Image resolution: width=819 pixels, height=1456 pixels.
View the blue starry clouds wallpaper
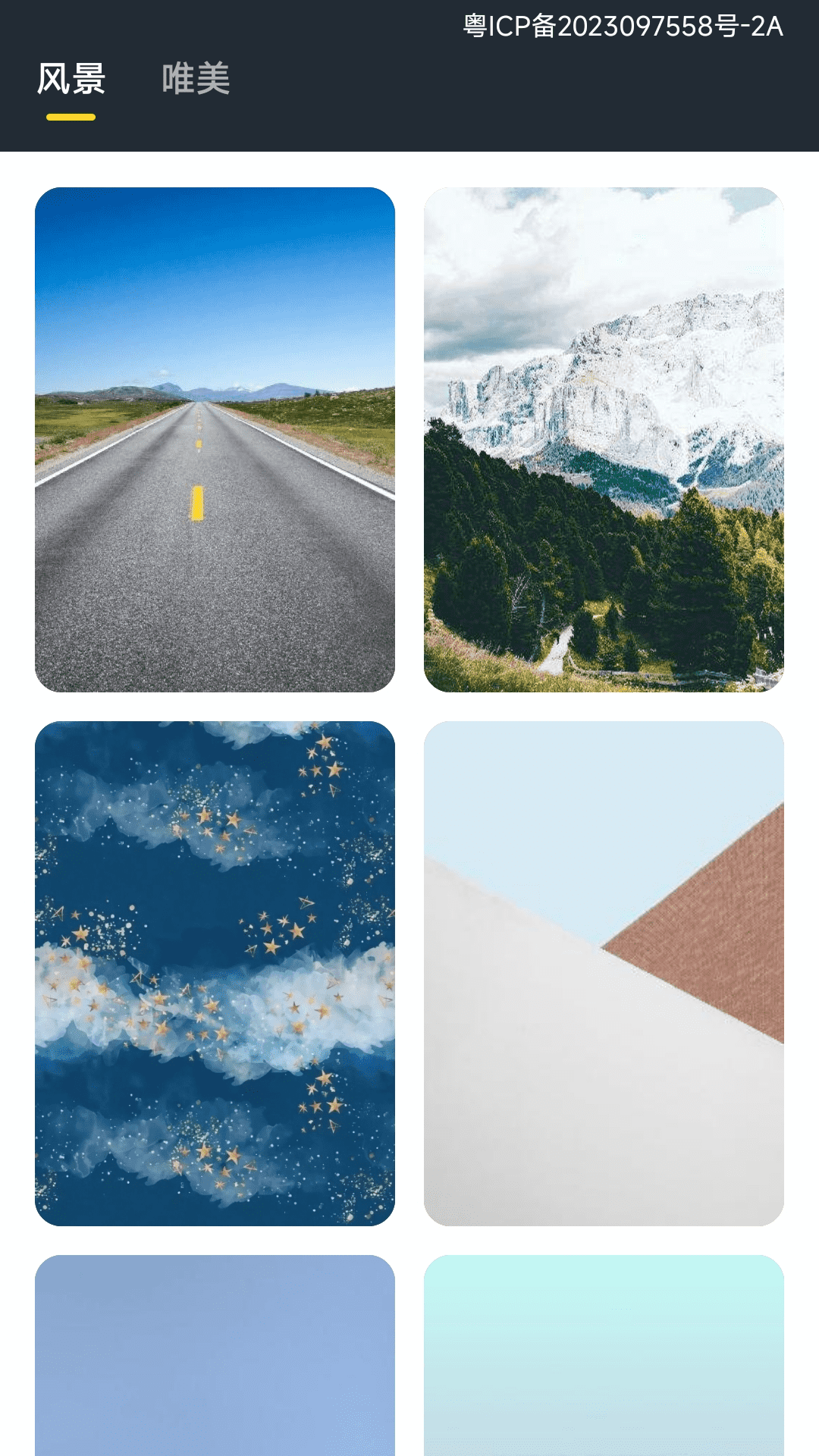(215, 973)
